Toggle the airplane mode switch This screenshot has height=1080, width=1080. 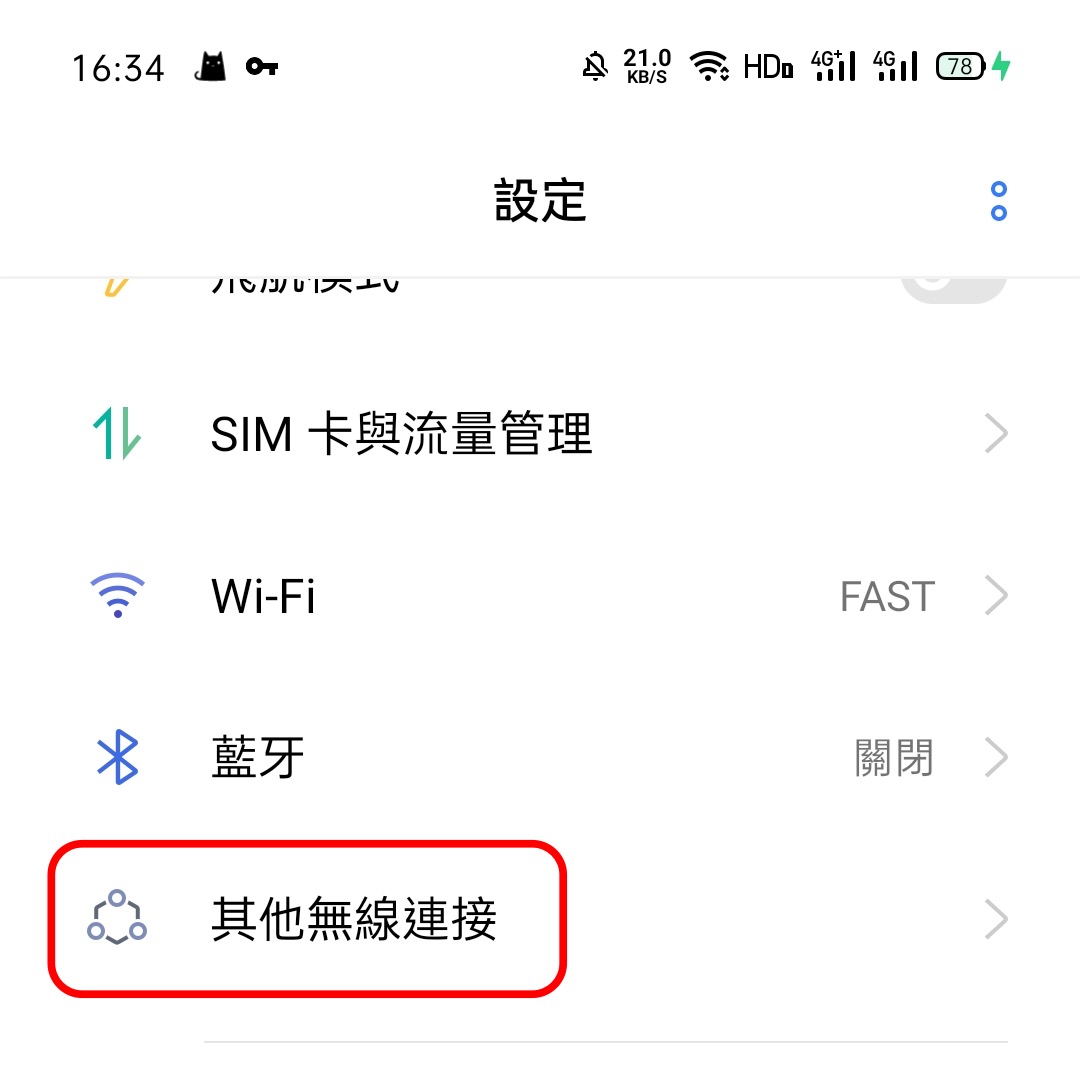coord(953,287)
